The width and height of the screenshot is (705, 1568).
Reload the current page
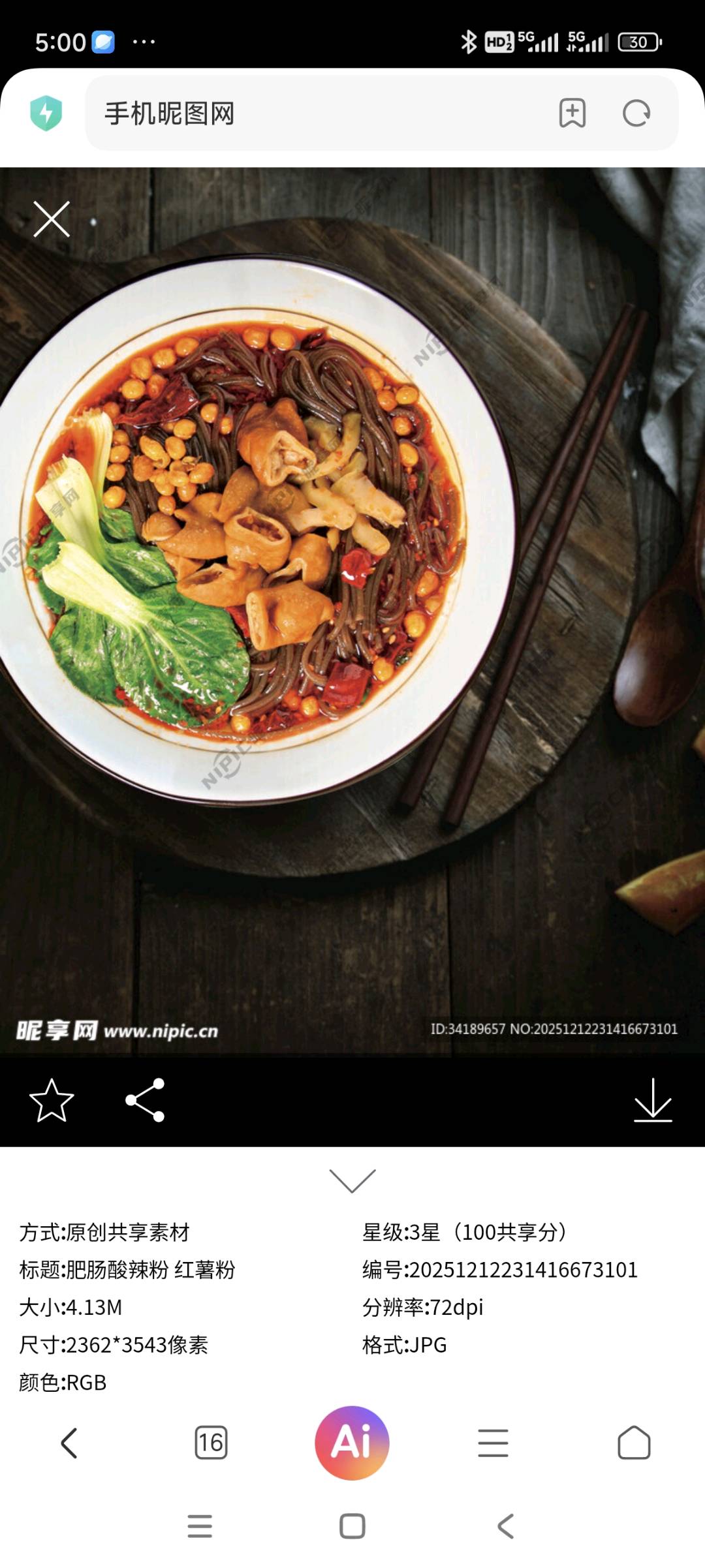pyautogui.click(x=636, y=113)
